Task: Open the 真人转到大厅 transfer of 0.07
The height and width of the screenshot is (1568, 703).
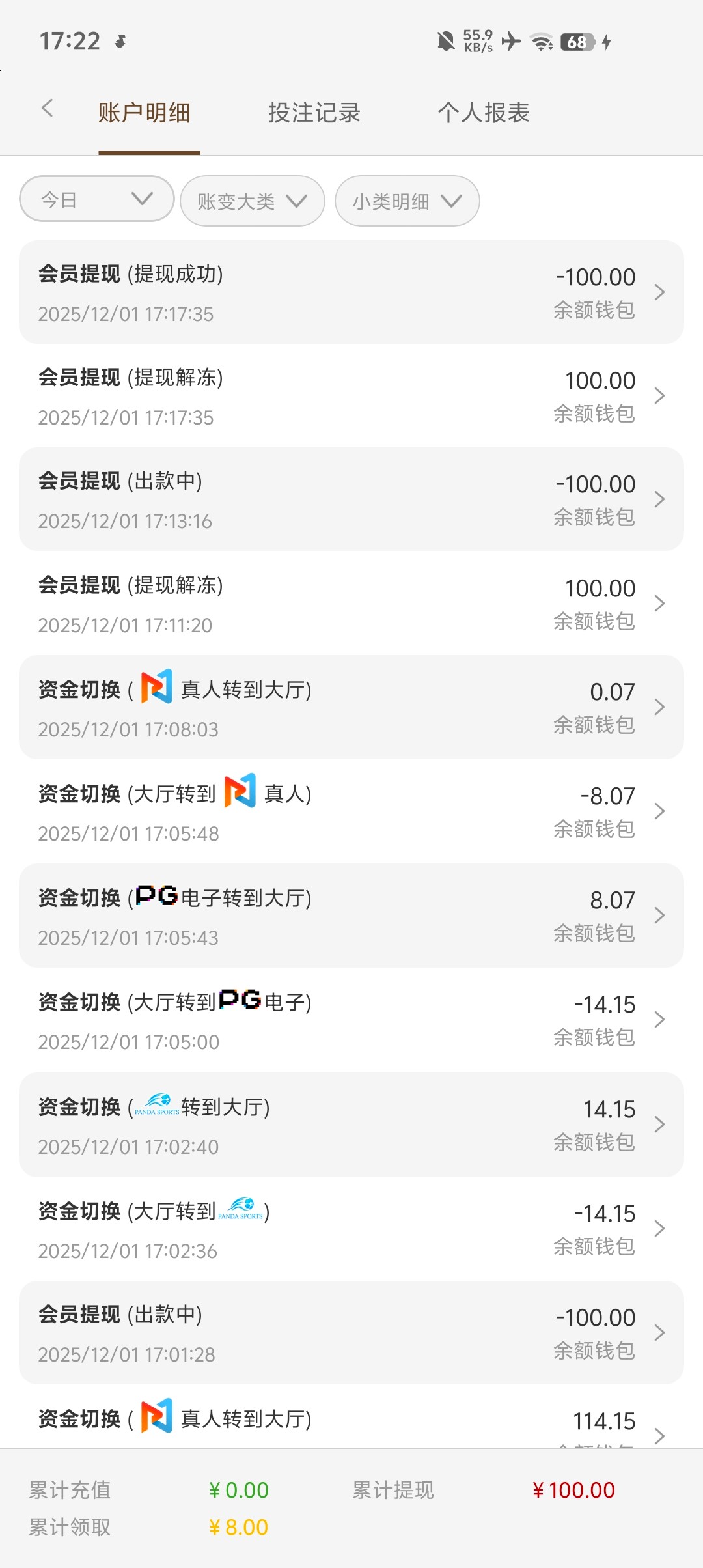Action: tap(351, 707)
